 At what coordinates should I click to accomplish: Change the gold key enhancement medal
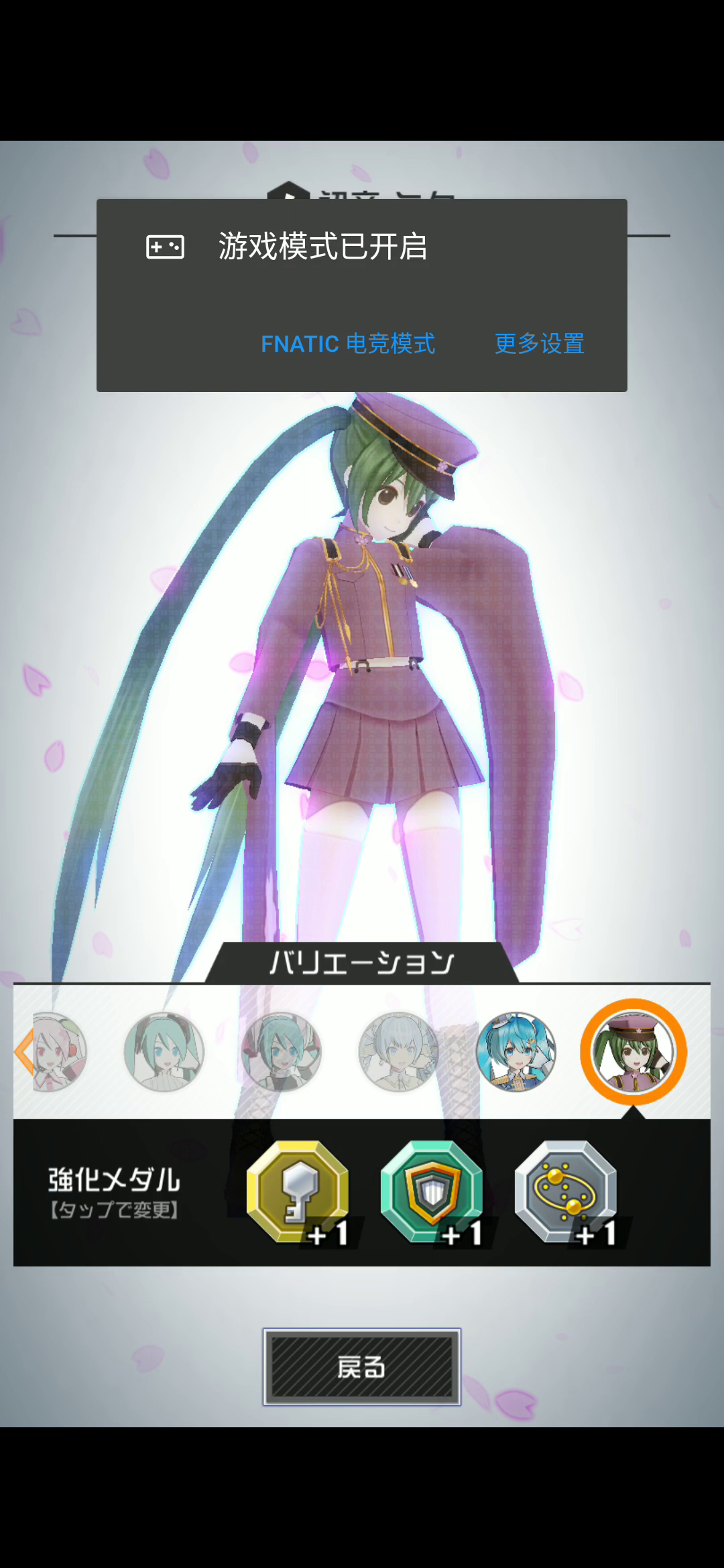point(299,1192)
